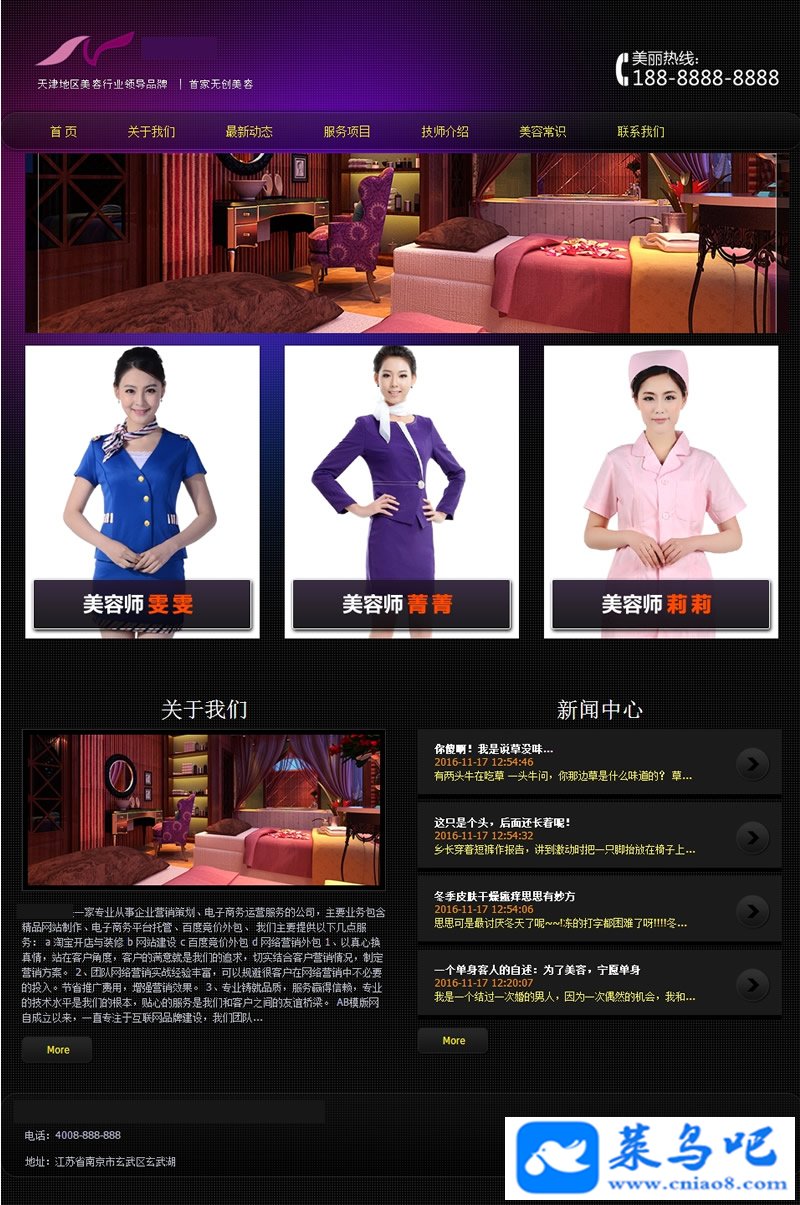
Task: Switch to the 最新动态 page
Action: (249, 132)
